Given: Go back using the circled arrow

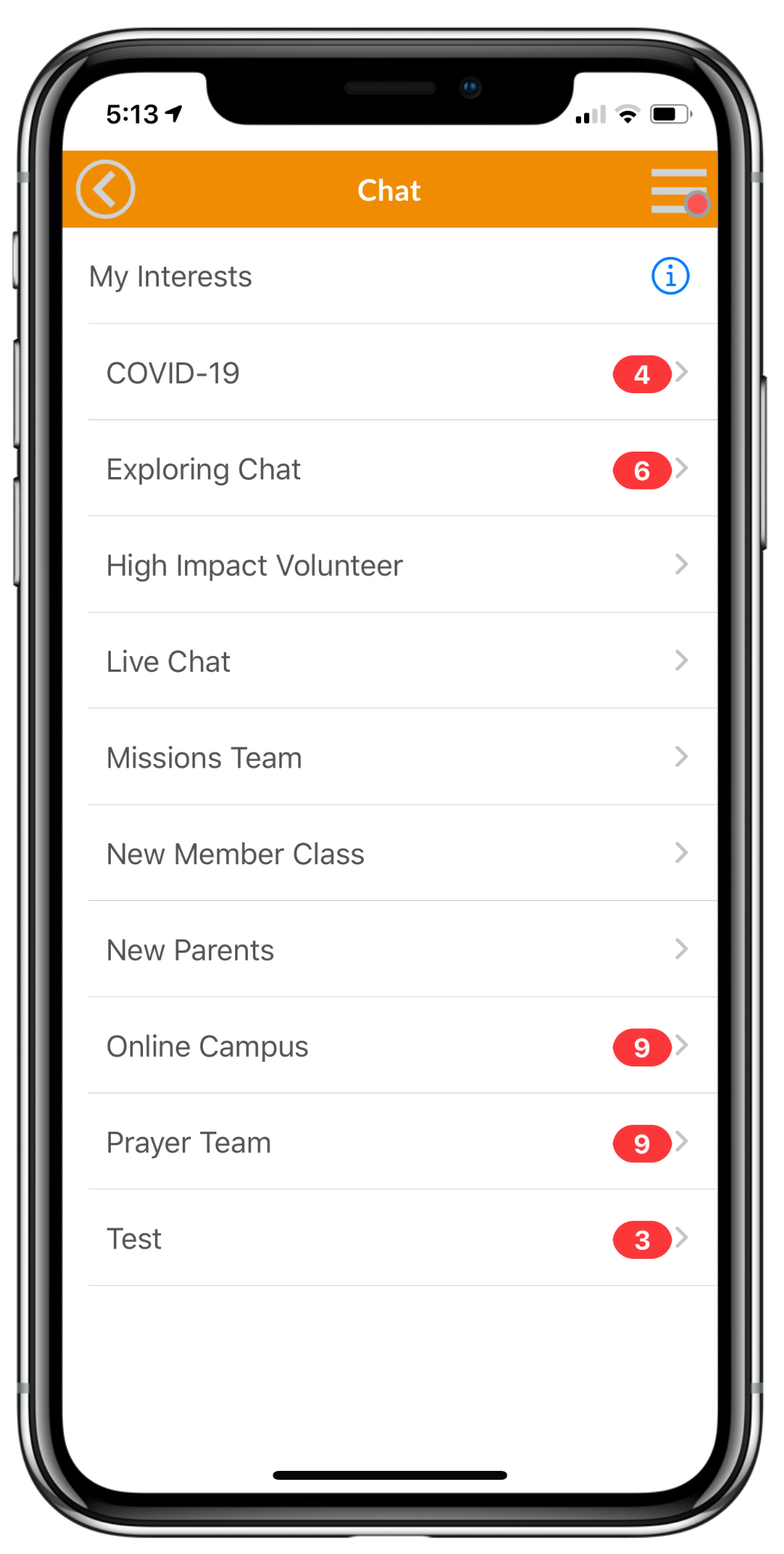Looking at the screenshot, I should tap(106, 189).
